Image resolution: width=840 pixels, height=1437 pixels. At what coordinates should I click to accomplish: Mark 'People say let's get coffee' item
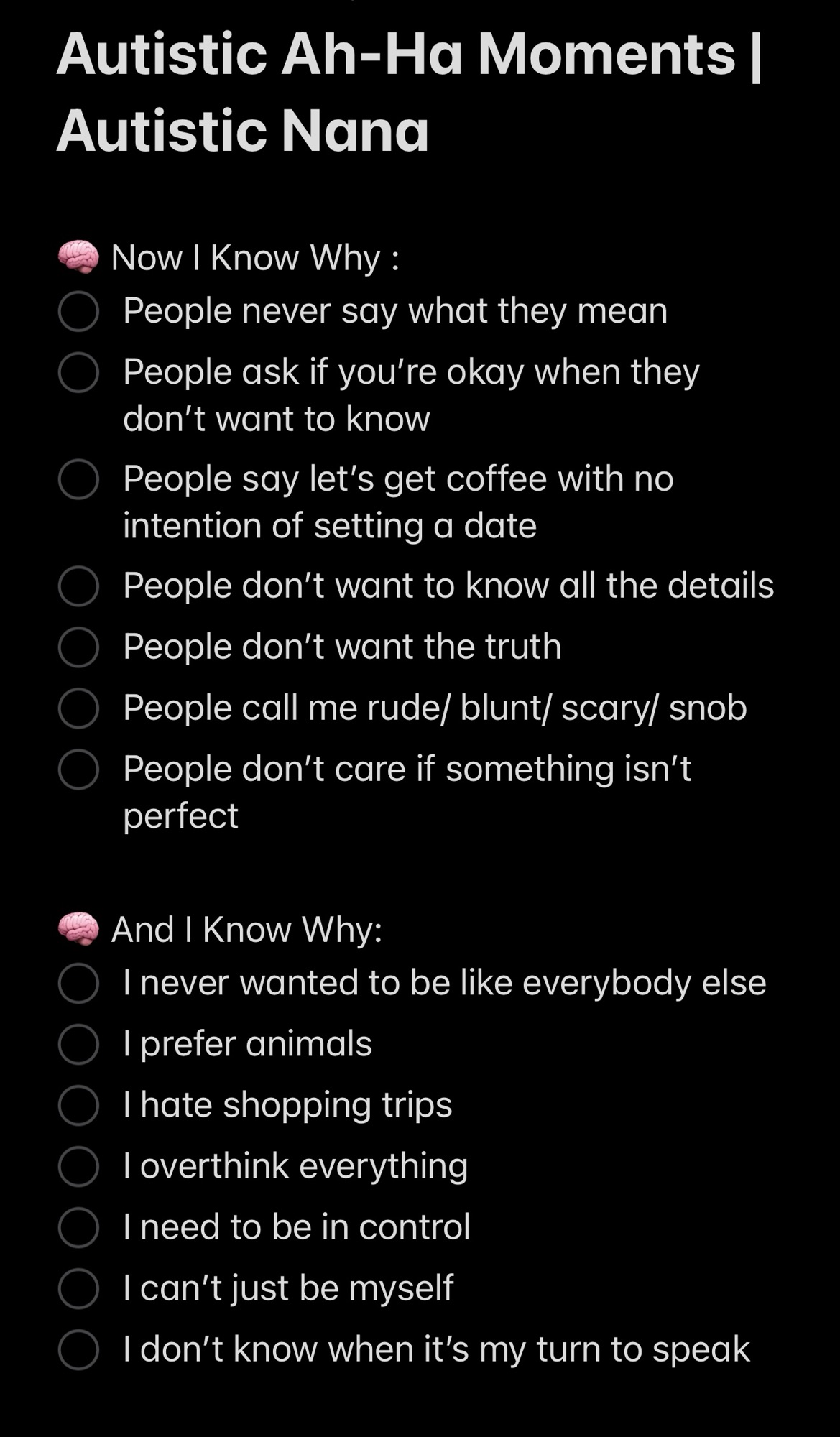click(78, 479)
